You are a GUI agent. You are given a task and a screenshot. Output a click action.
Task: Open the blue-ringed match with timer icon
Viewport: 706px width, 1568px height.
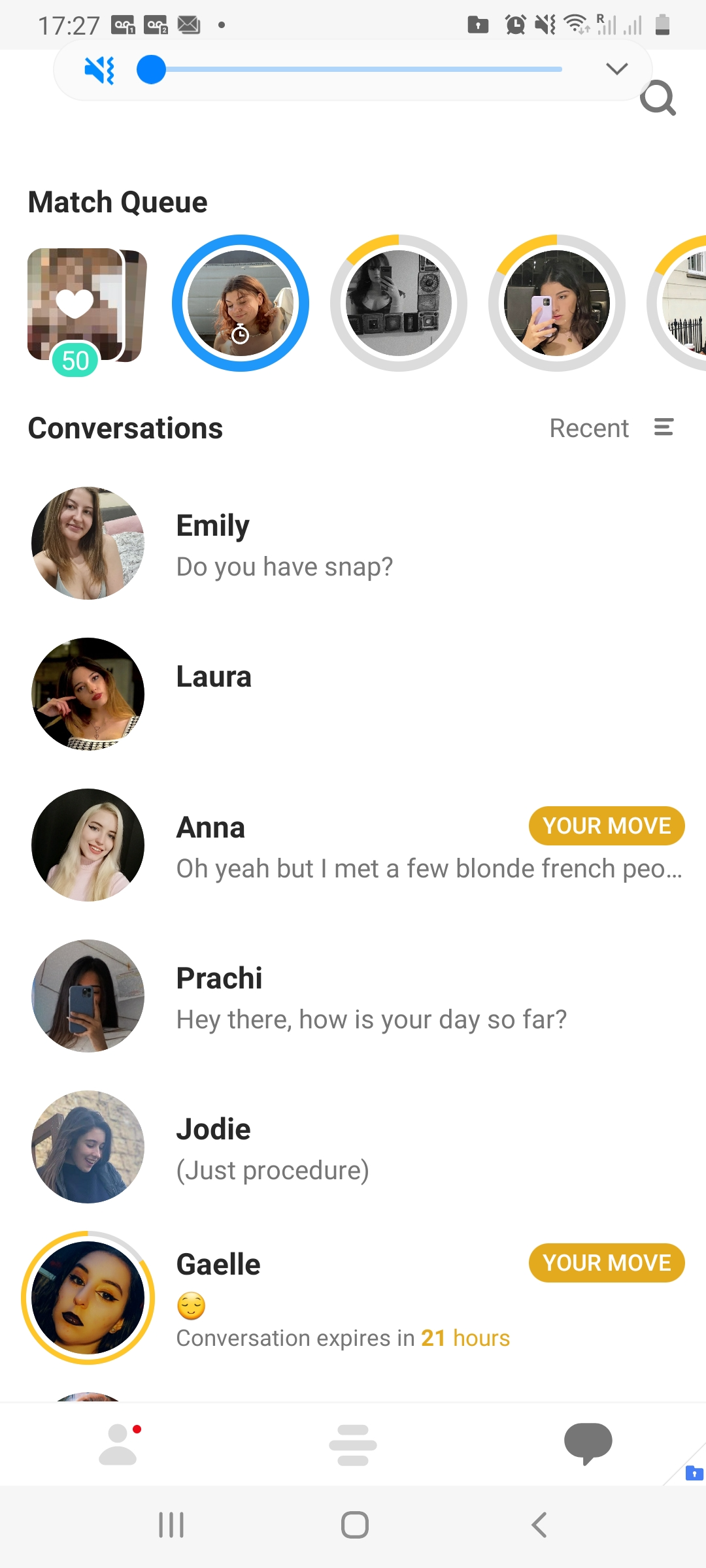(241, 303)
